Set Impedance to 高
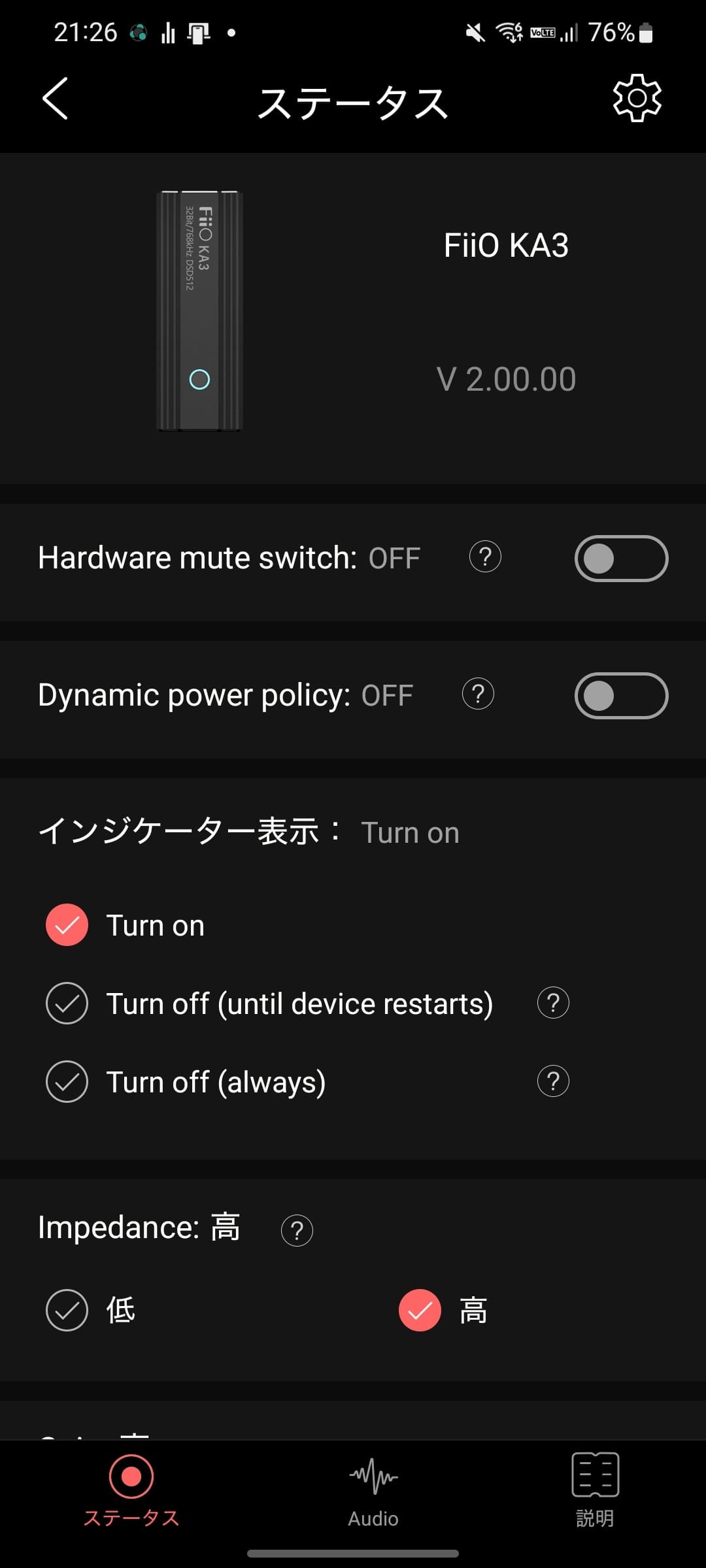The image size is (706, 1568). [420, 1311]
